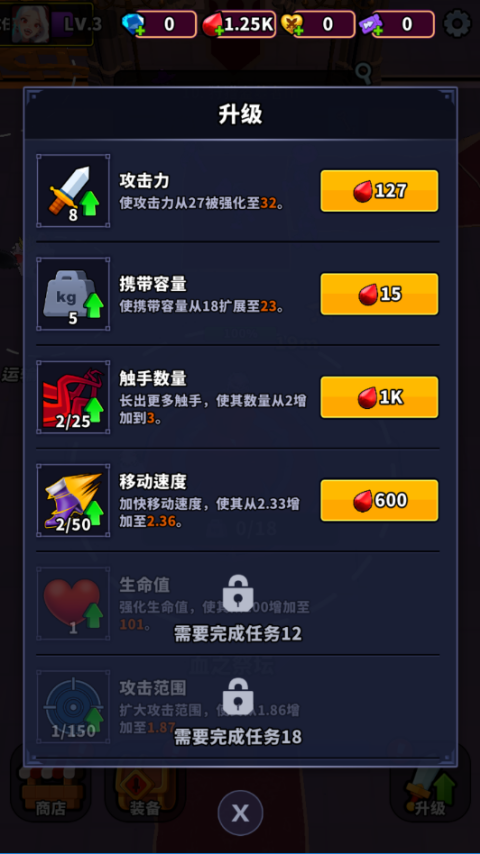The image size is (480, 854).
Task: Buy the 携带容量 upgrade costing 15
Action: tap(379, 294)
